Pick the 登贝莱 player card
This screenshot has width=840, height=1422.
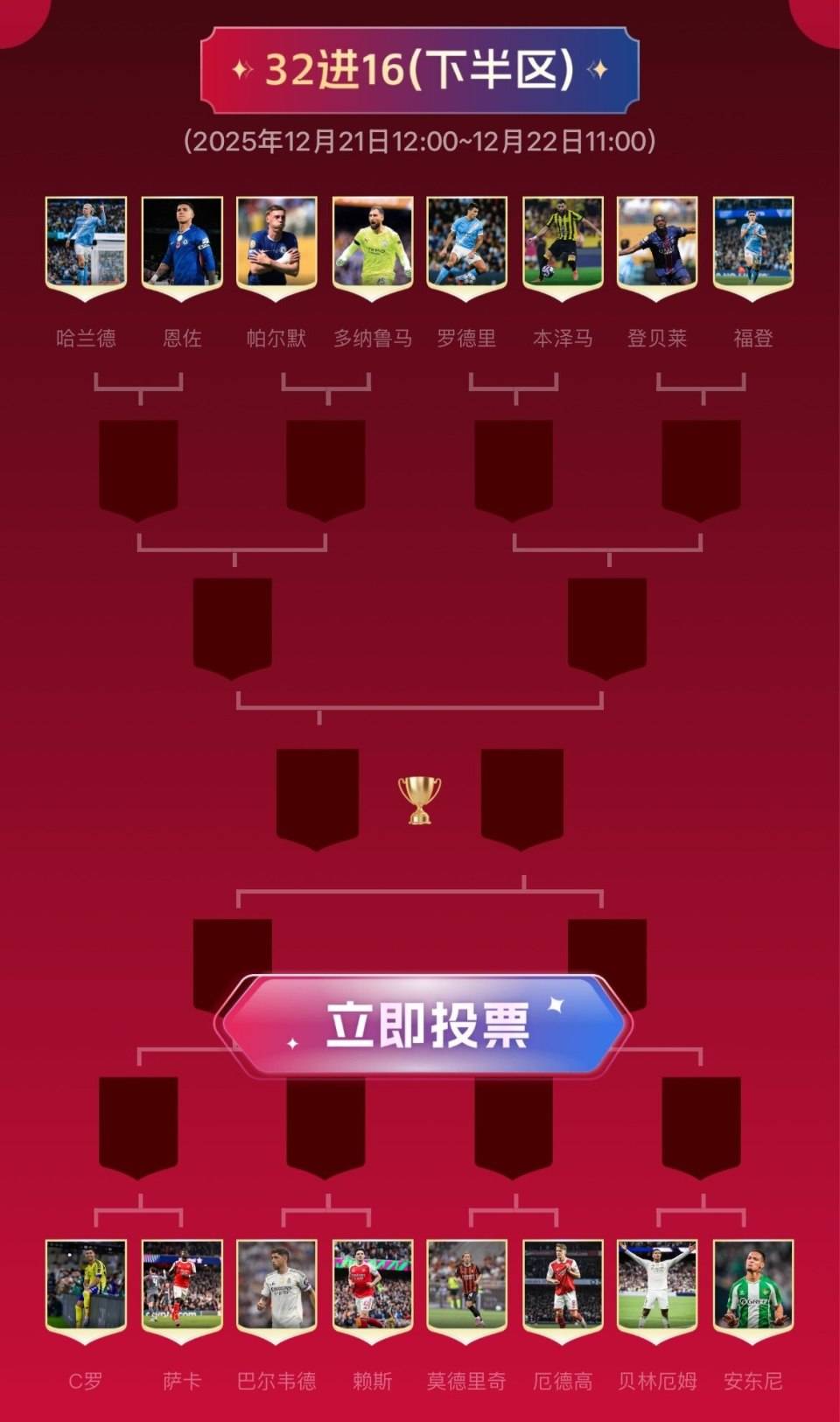657,245
